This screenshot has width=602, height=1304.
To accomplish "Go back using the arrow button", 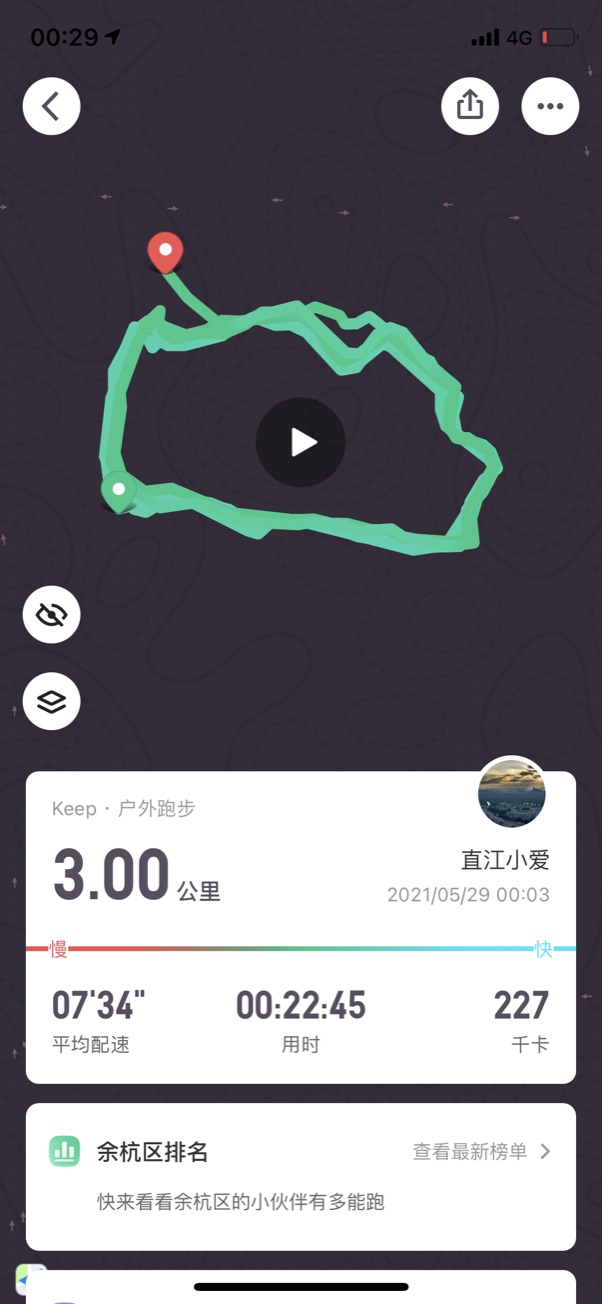I will tap(51, 105).
